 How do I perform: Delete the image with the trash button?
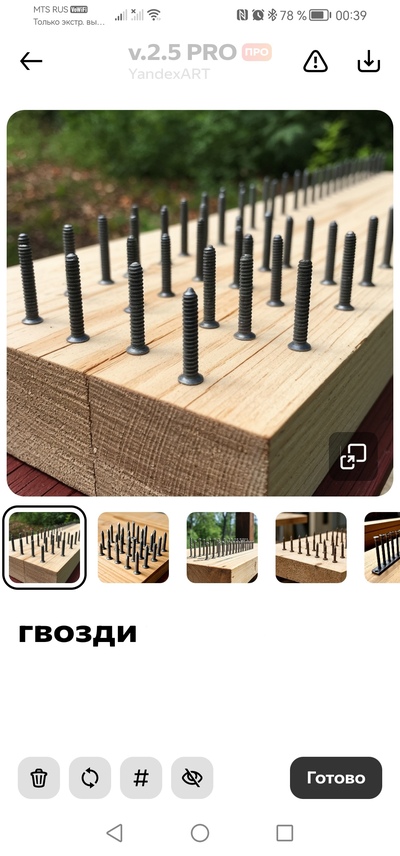coord(39,777)
